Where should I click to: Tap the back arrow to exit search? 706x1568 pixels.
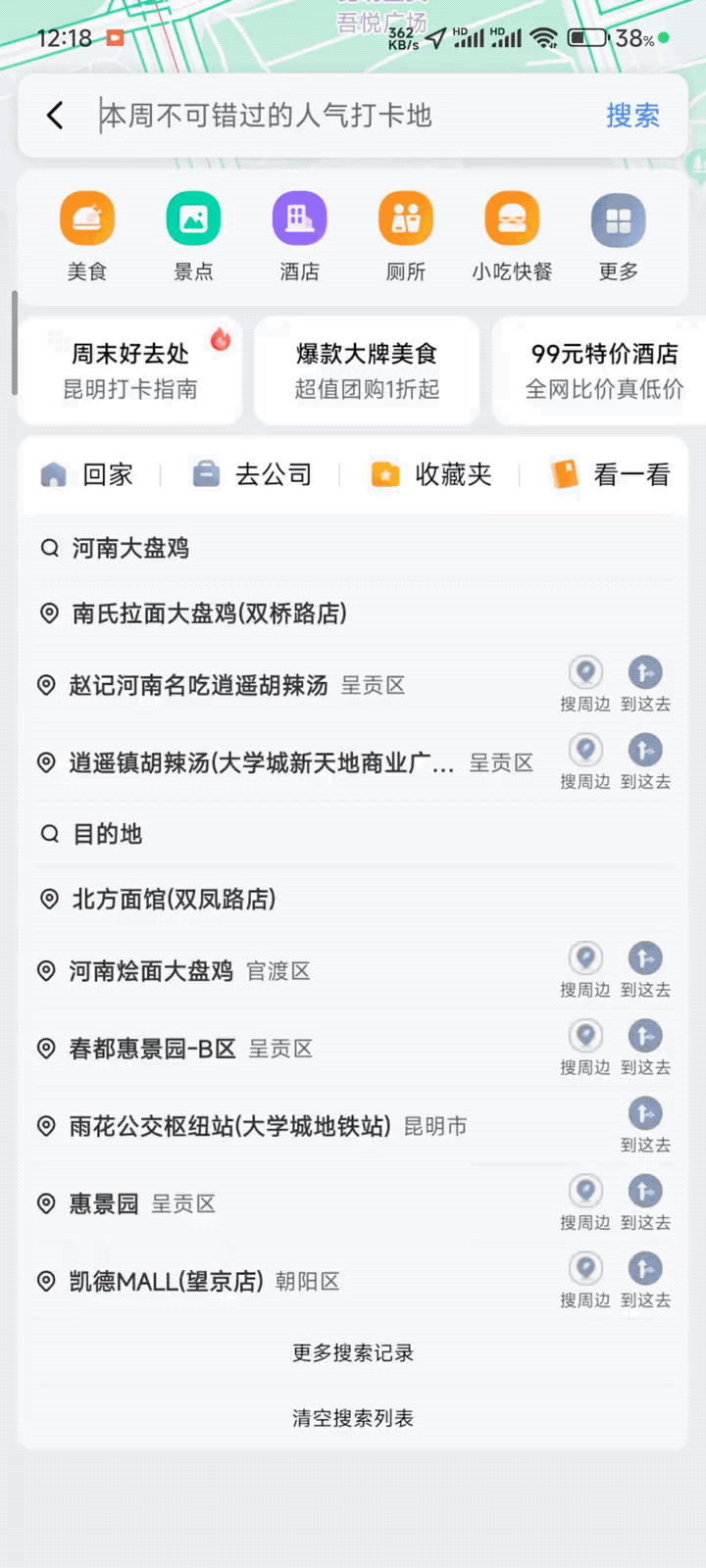coord(54,116)
